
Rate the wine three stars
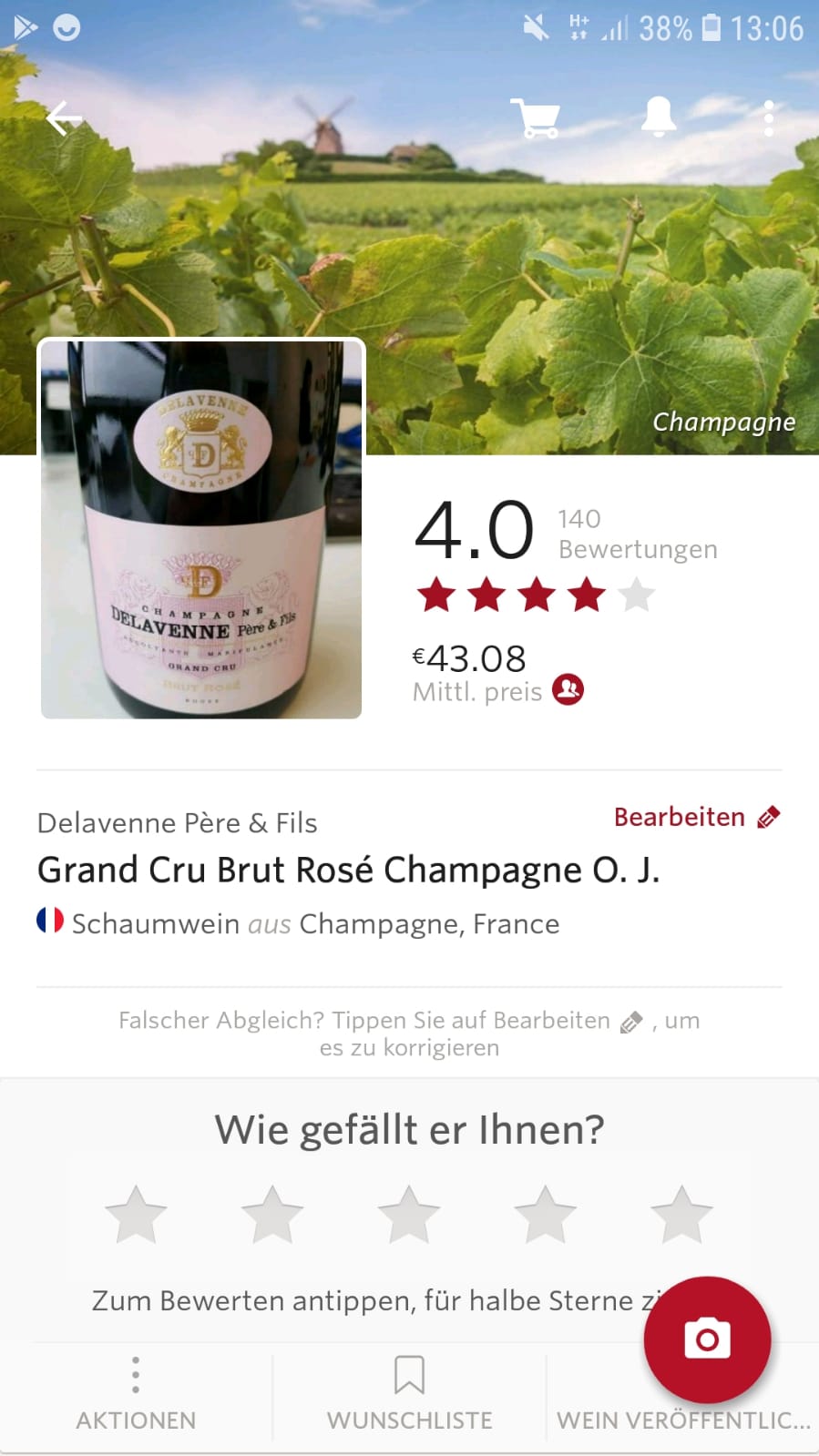tap(409, 1215)
